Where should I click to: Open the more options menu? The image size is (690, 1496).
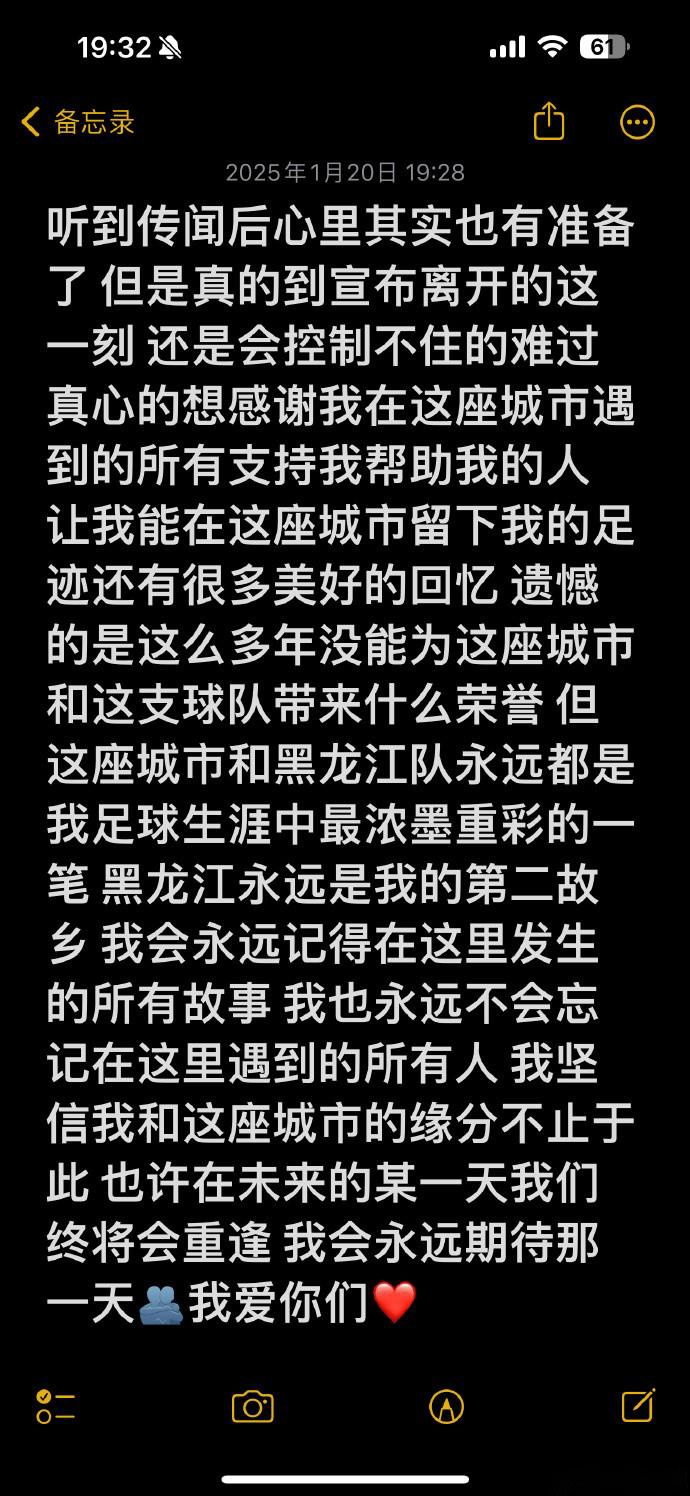(638, 122)
